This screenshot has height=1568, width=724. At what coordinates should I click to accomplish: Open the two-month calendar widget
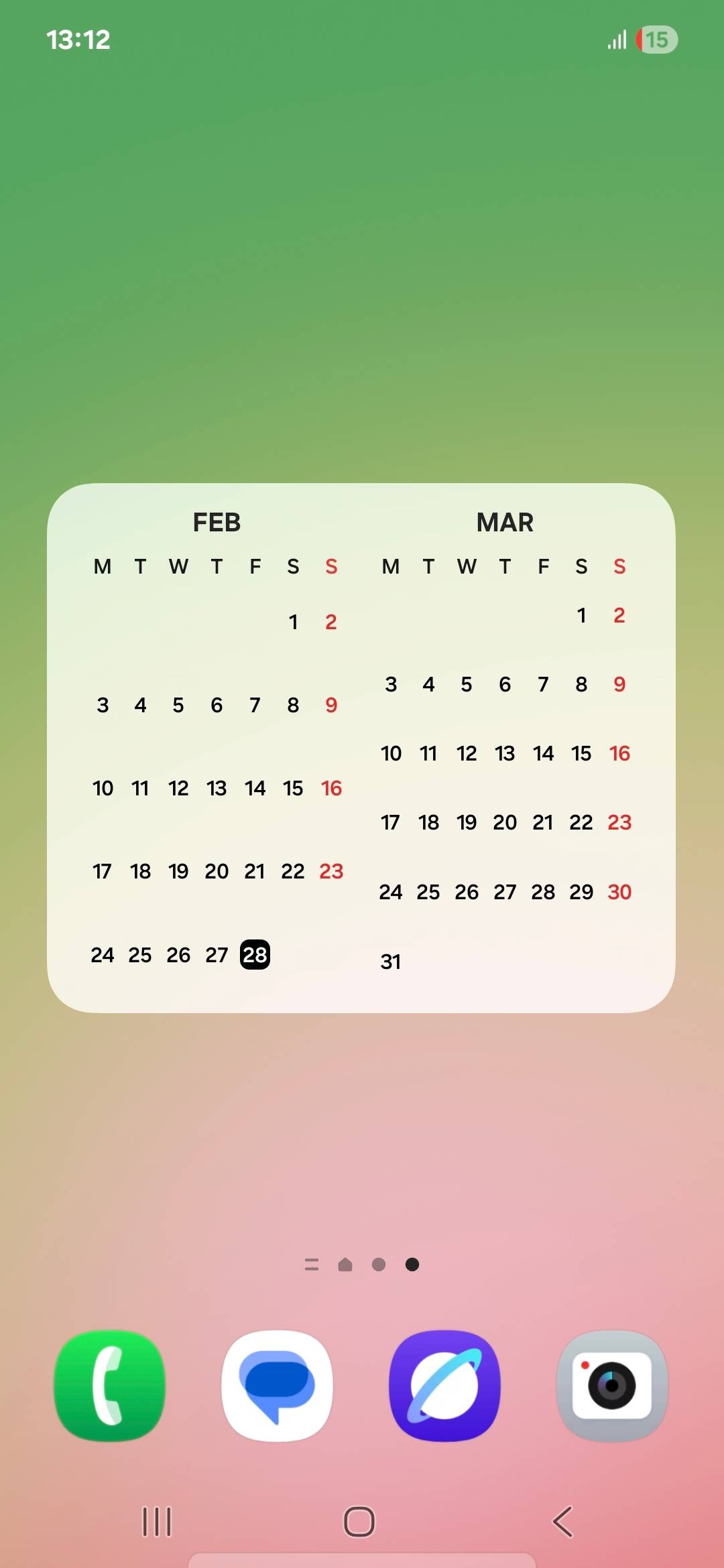361,748
